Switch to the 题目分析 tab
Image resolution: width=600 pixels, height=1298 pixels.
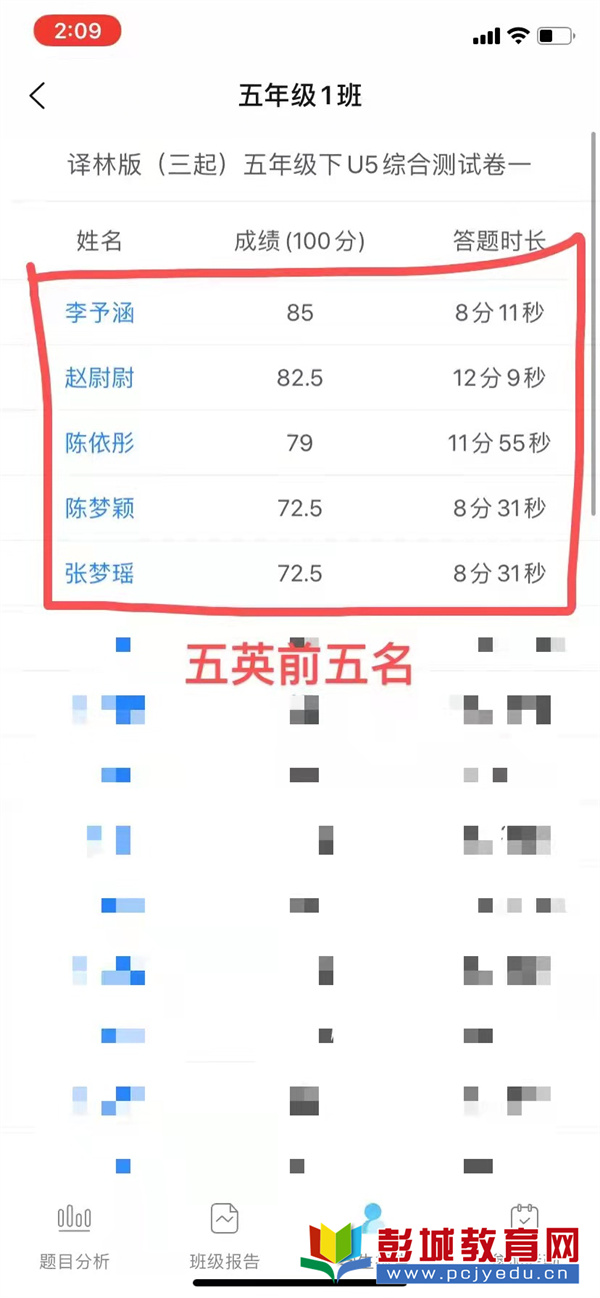point(75,1238)
